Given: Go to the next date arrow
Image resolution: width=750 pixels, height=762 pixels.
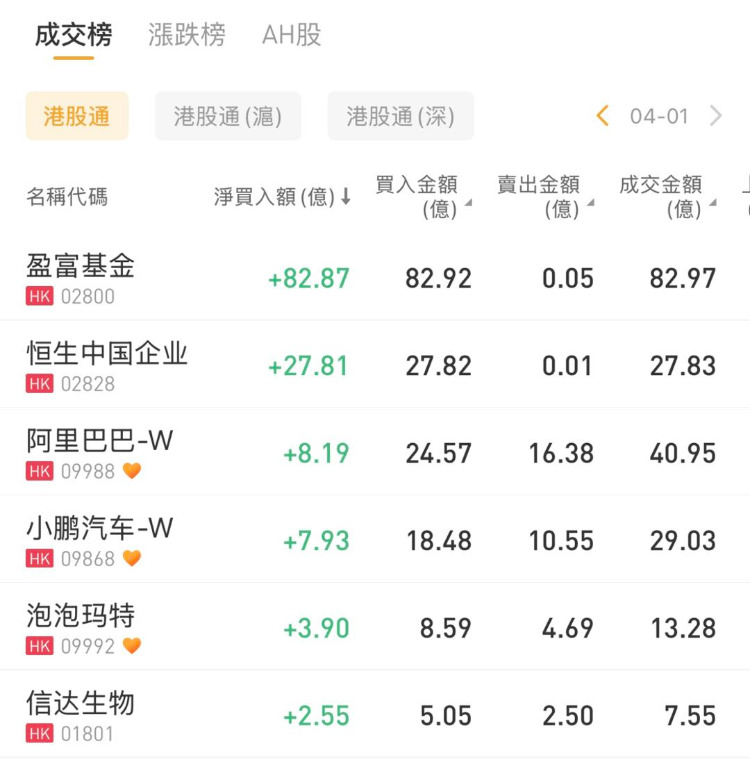Looking at the screenshot, I should click(x=716, y=116).
